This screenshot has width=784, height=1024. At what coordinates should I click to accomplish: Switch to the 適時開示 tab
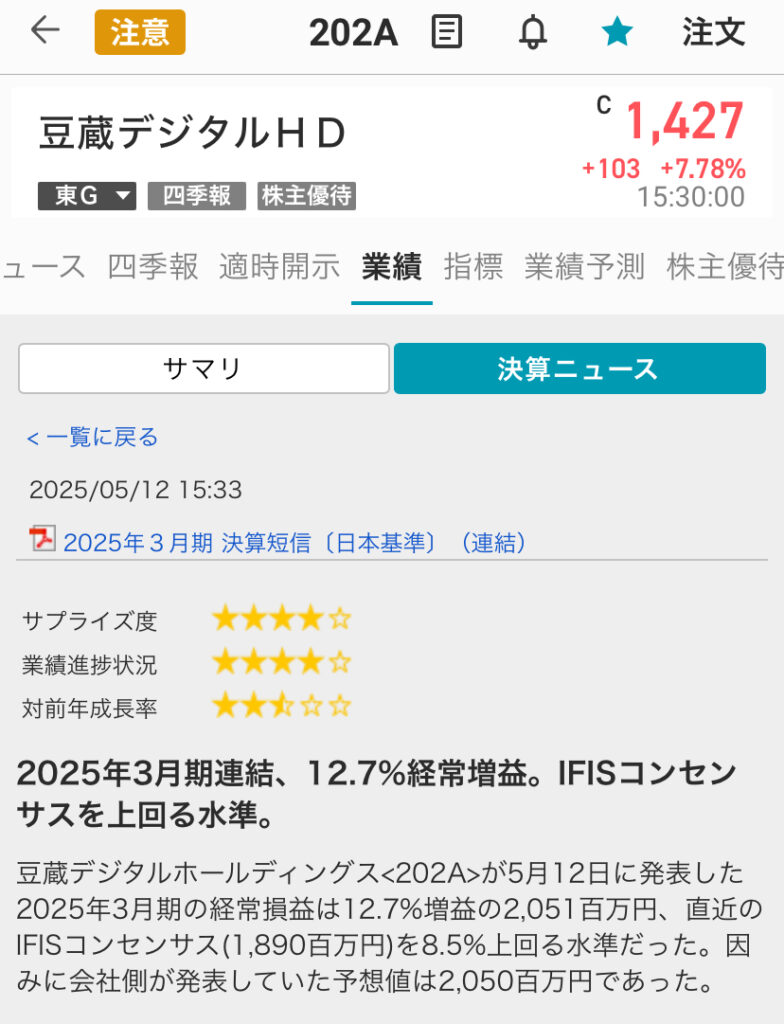click(x=279, y=267)
